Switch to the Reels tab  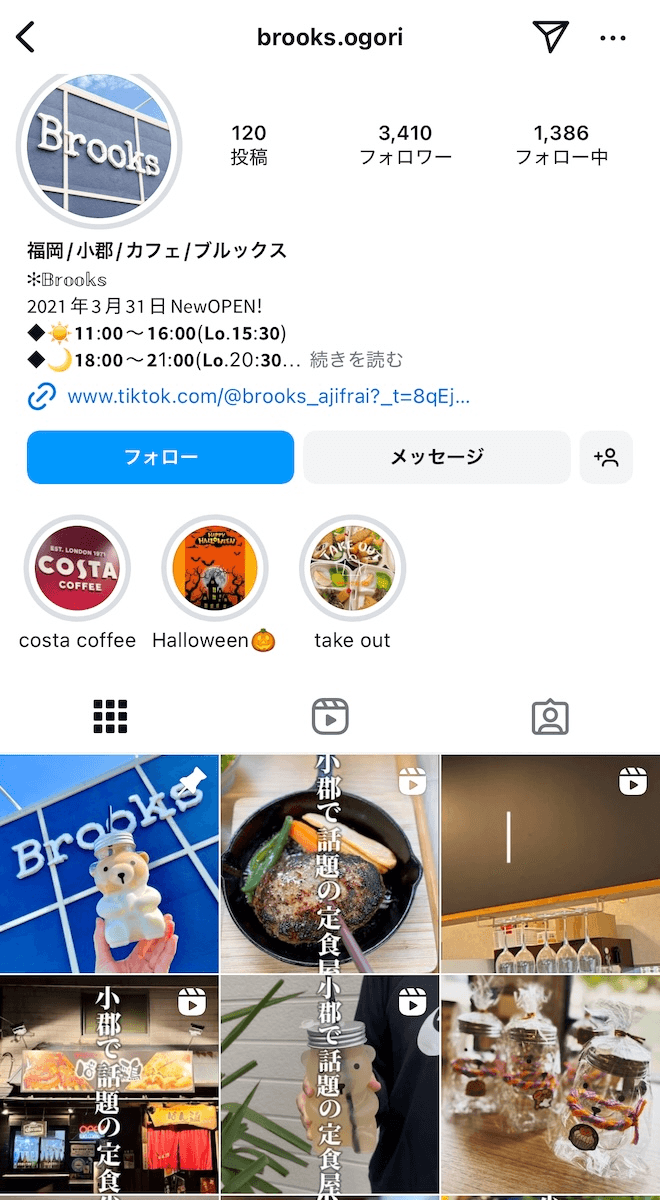pos(330,716)
